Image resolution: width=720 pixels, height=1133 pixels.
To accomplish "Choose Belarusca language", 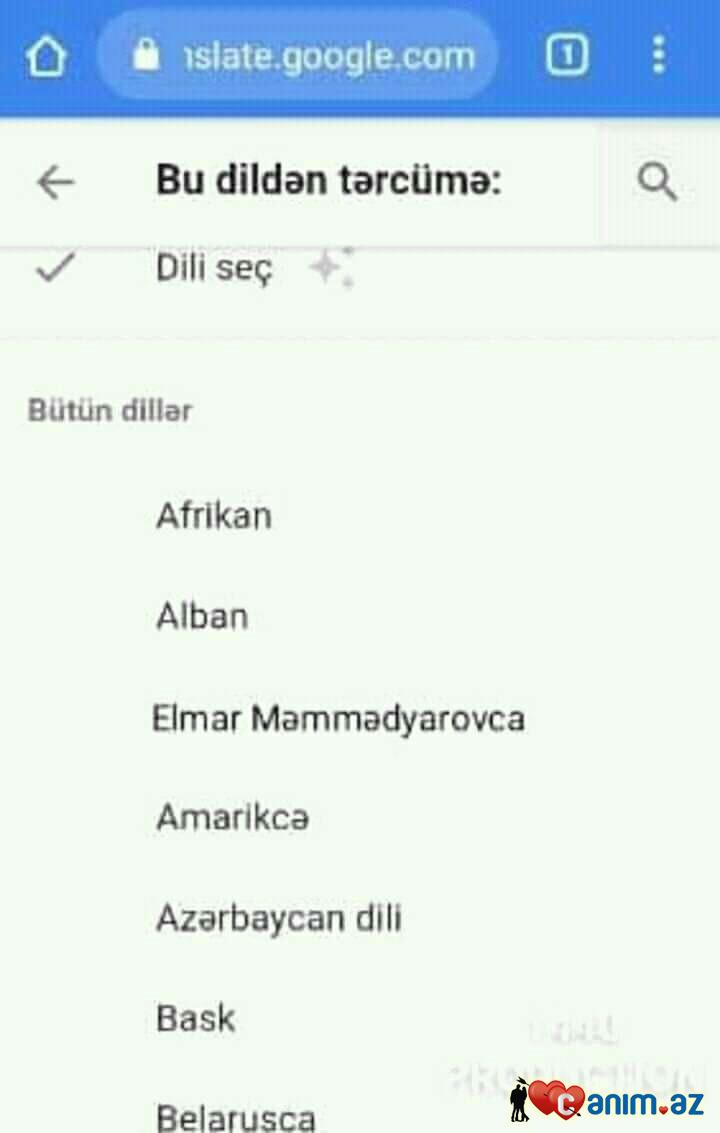I will [x=236, y=1116].
